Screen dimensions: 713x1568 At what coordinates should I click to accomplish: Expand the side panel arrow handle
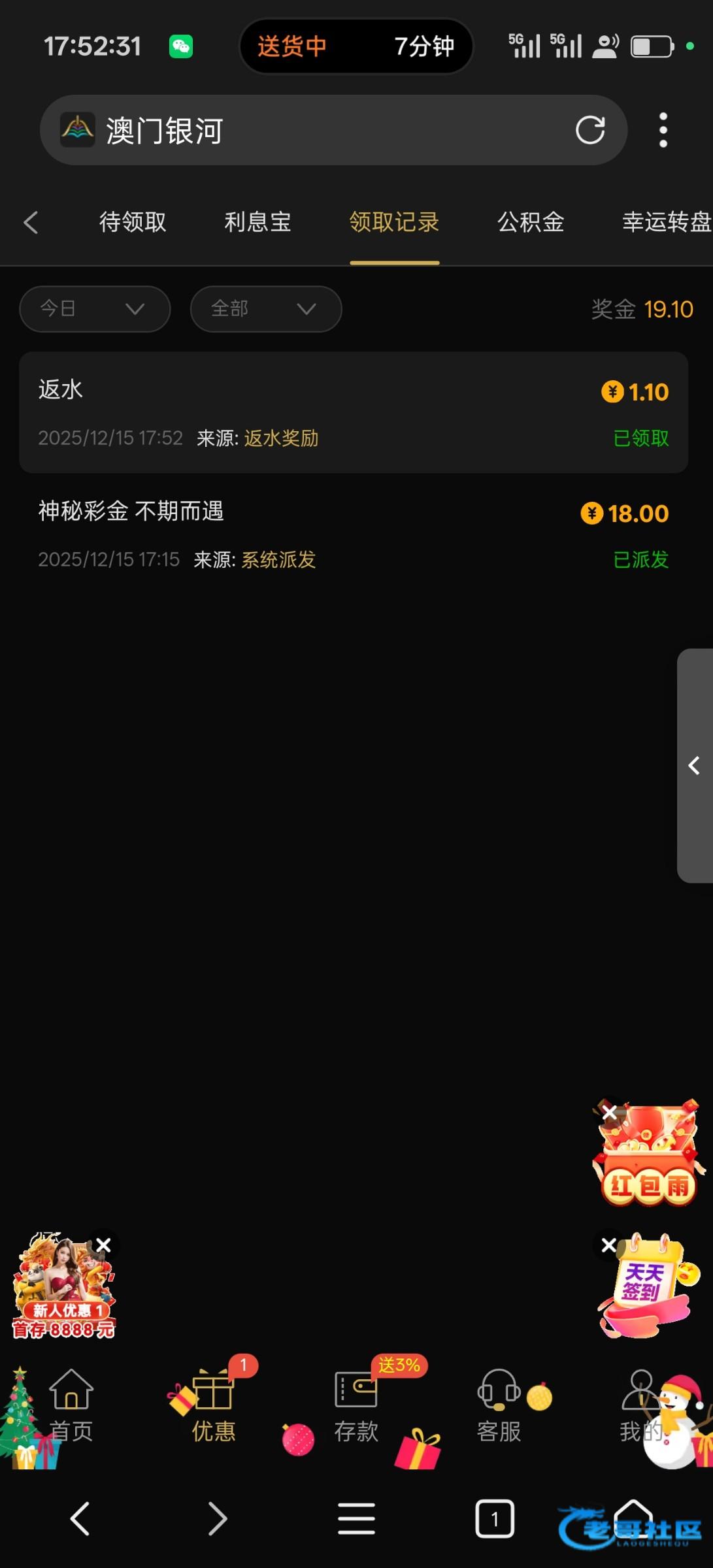694,766
